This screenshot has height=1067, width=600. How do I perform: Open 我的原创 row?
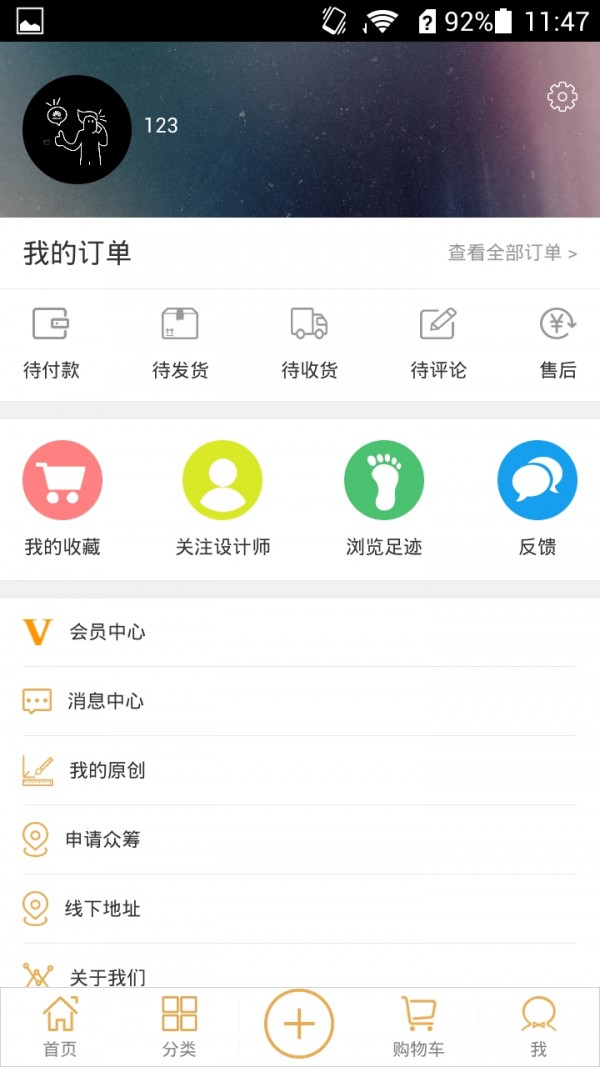tap(300, 770)
